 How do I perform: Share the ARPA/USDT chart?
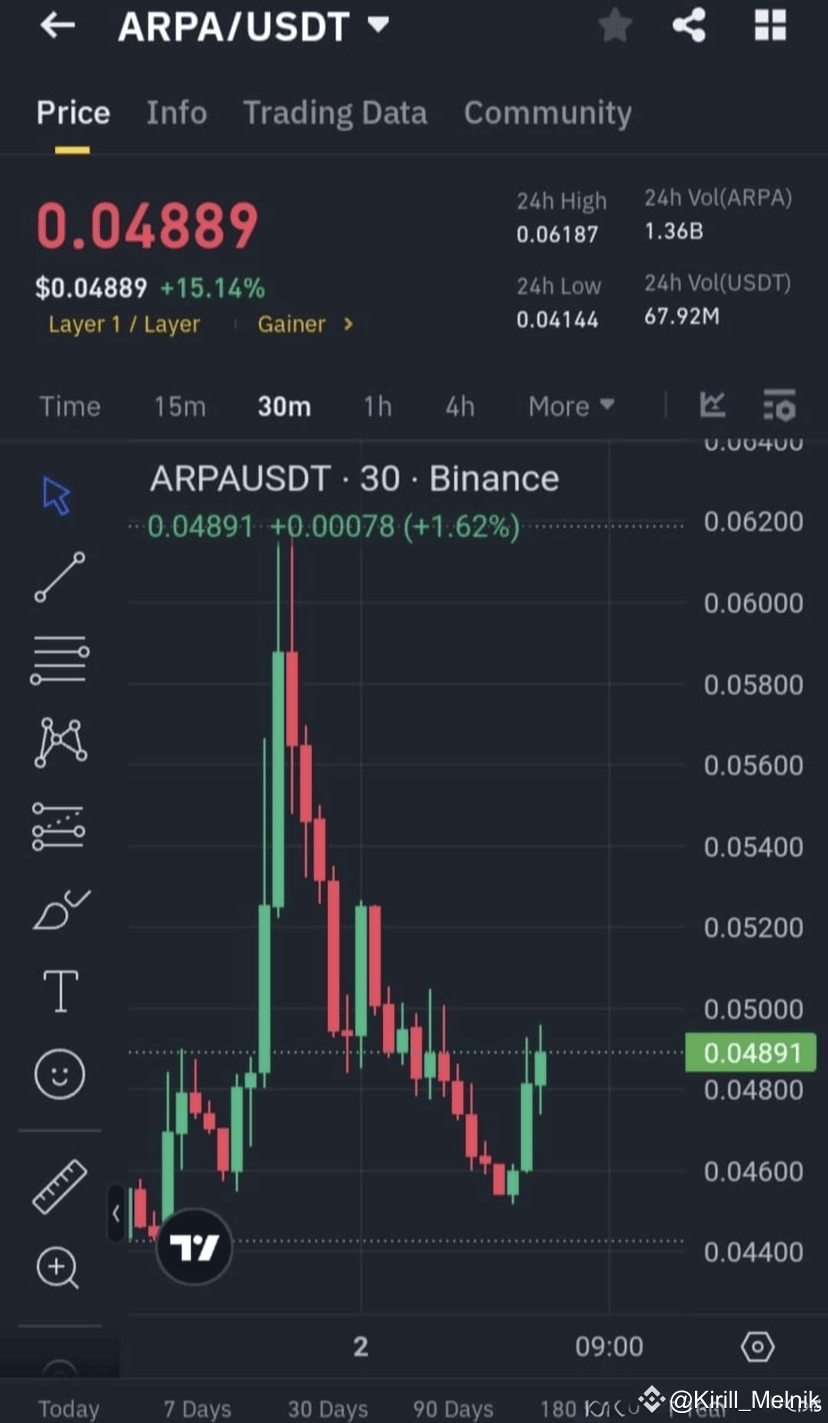(689, 26)
